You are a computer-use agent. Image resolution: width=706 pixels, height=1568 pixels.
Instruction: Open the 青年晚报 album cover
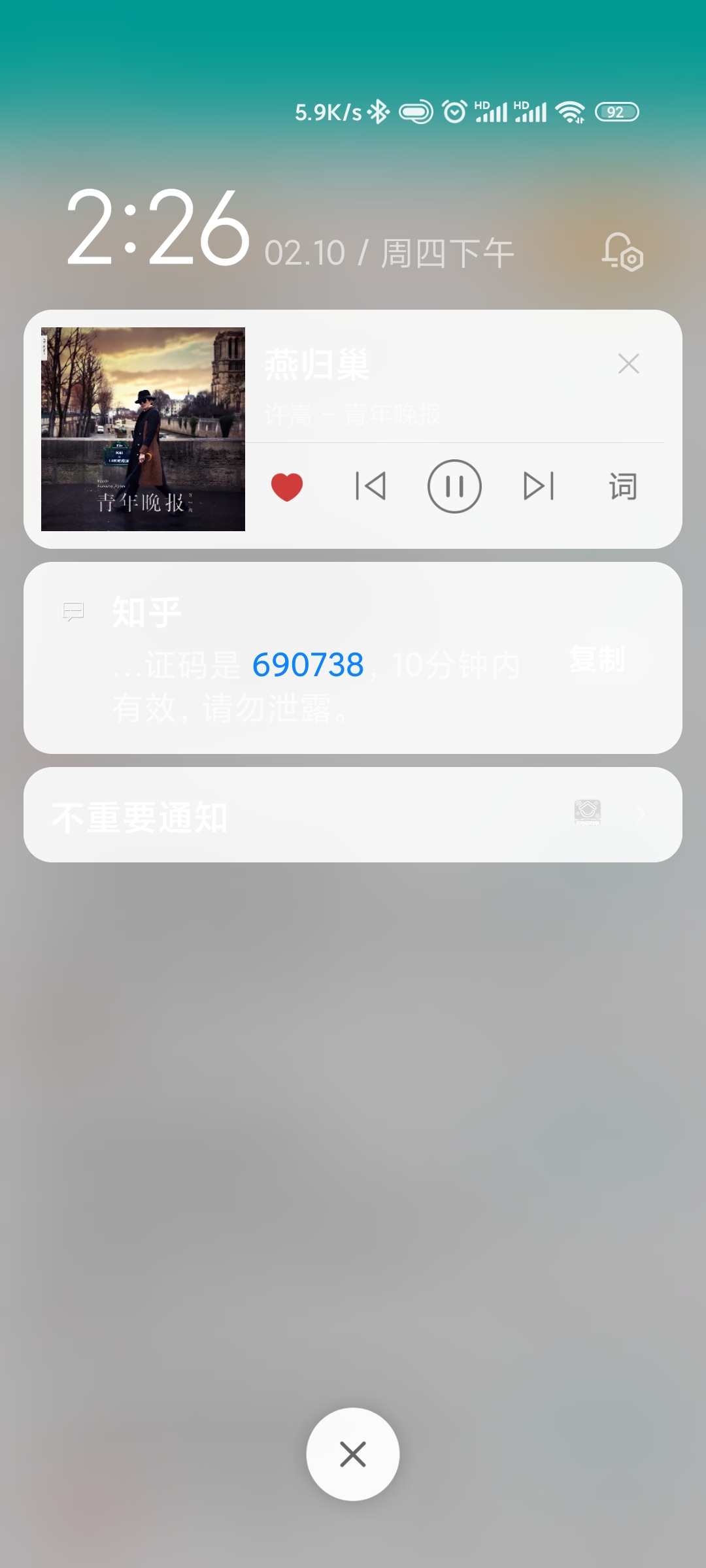coord(143,429)
